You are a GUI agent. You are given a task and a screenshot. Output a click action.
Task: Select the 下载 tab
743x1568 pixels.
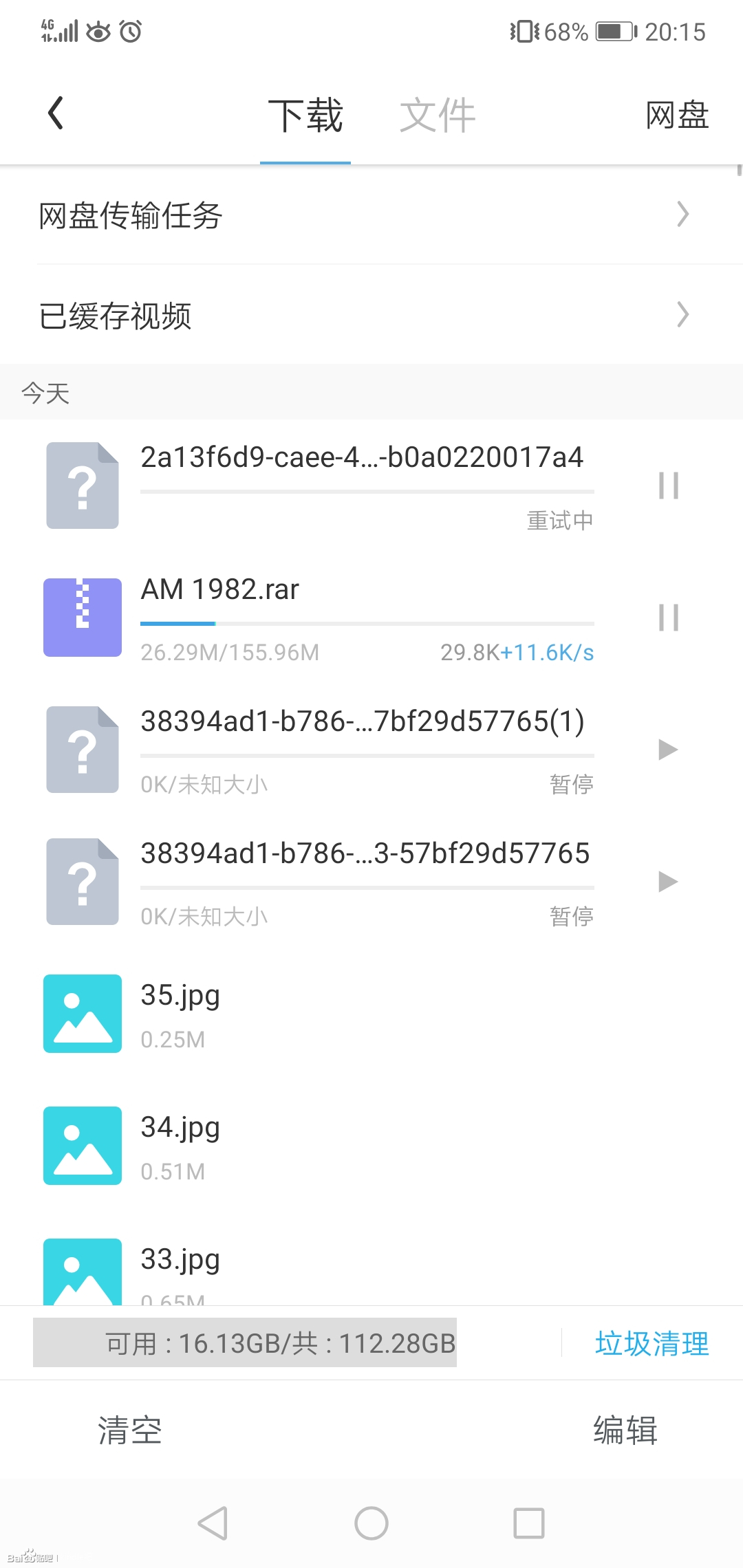[305, 115]
